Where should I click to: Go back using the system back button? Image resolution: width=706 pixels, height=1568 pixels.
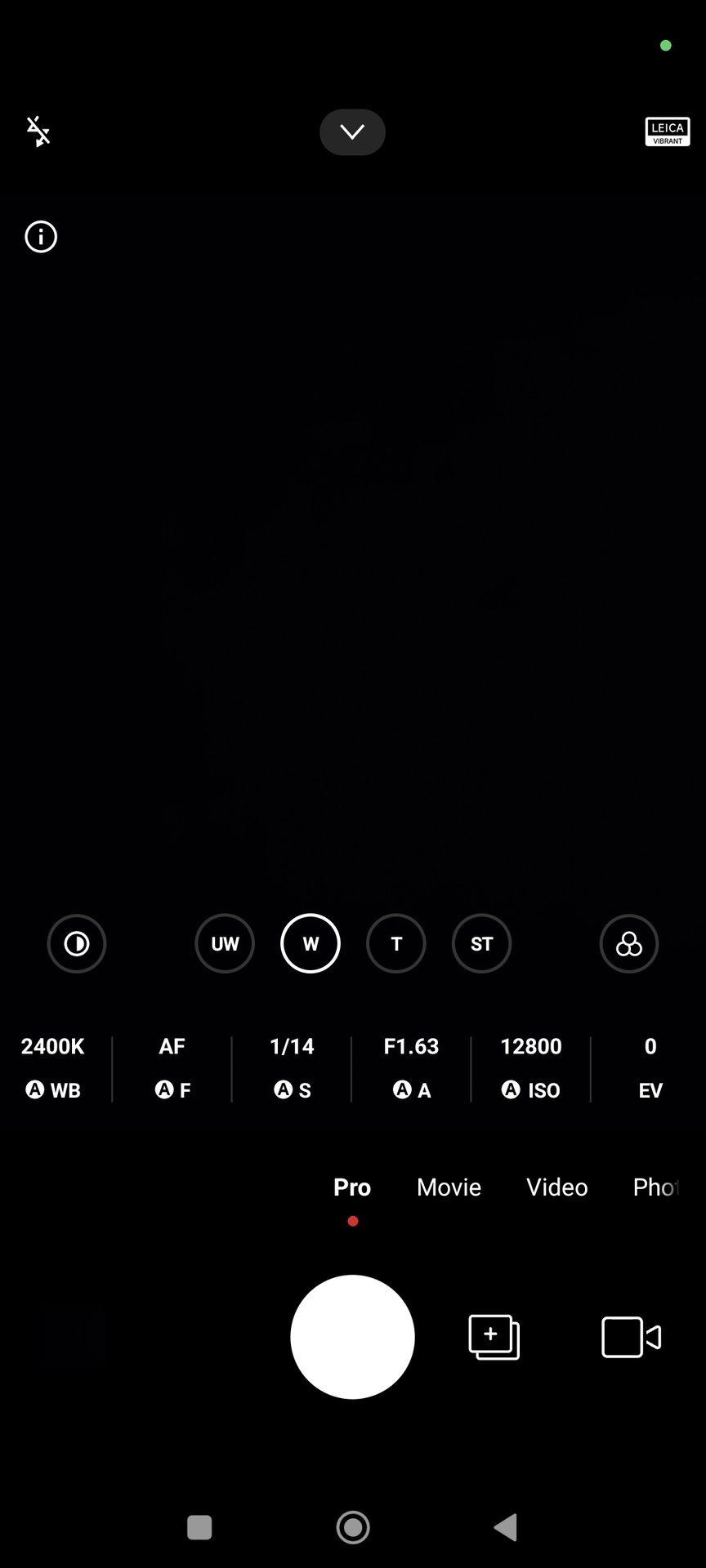pos(506,1526)
